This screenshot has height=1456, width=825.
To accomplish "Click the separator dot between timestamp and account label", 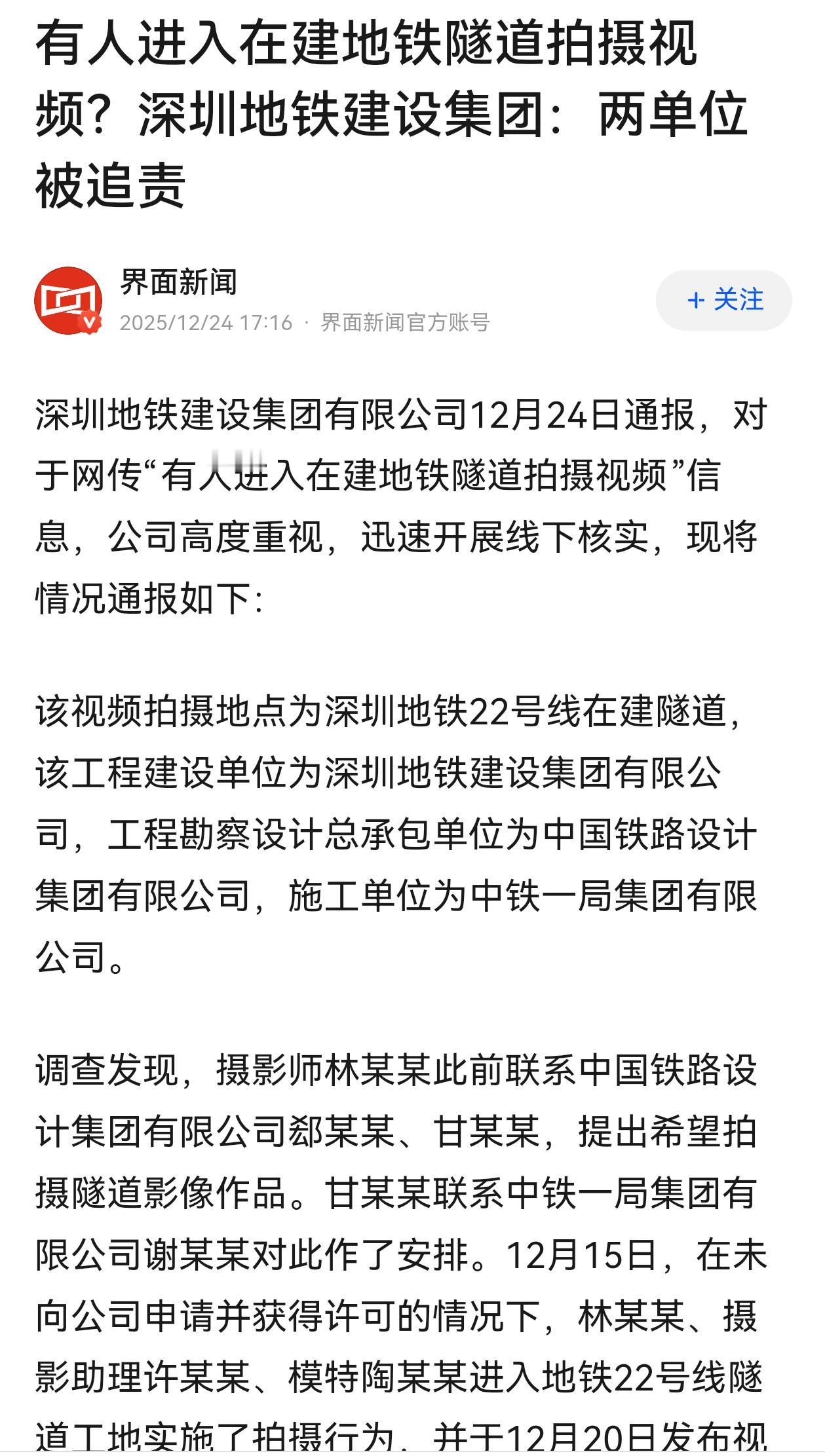I will (x=308, y=321).
